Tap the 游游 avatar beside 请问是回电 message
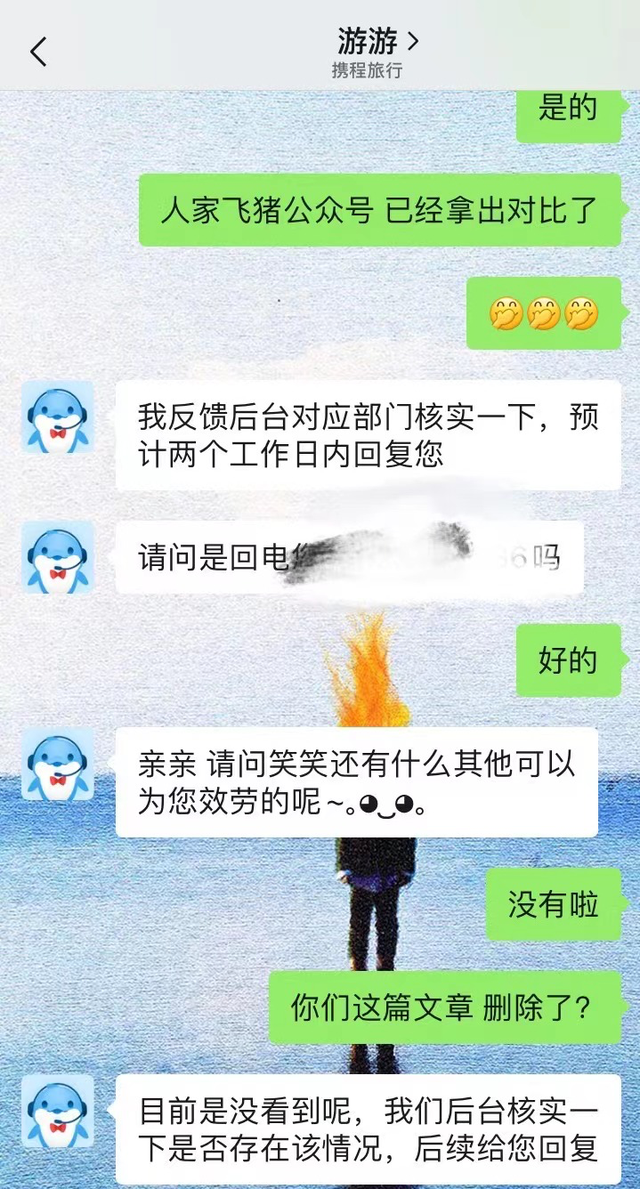This screenshot has width=640, height=1189. tap(58, 558)
